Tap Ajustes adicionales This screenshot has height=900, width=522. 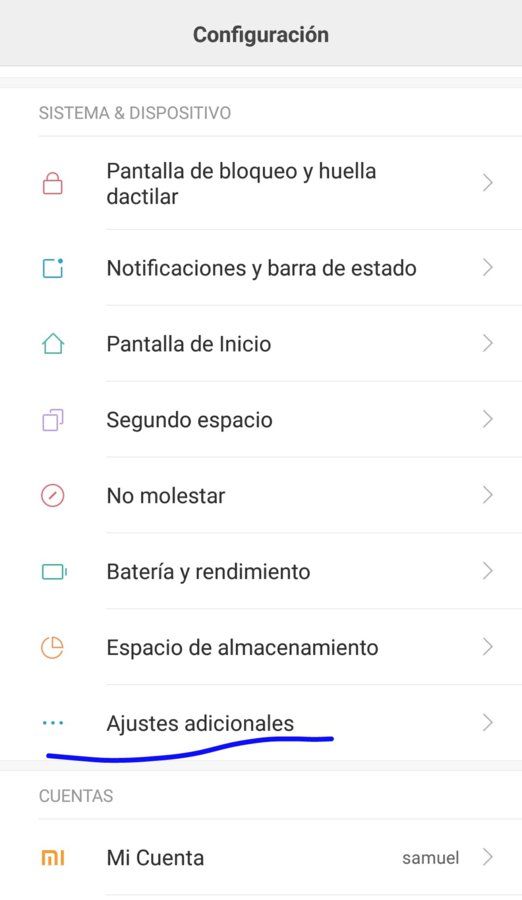click(261, 723)
